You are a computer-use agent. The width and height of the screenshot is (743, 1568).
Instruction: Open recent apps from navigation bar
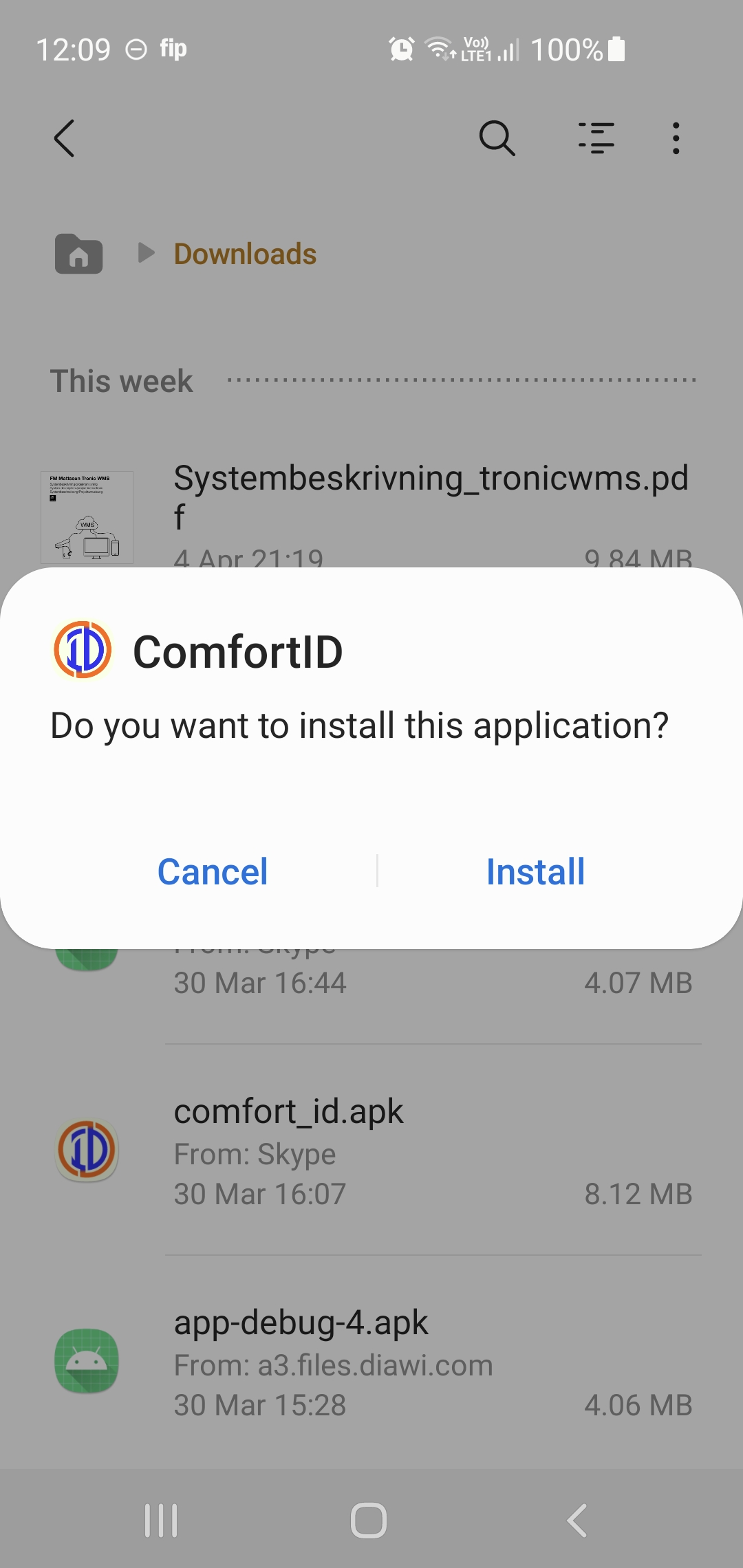coord(162,1520)
